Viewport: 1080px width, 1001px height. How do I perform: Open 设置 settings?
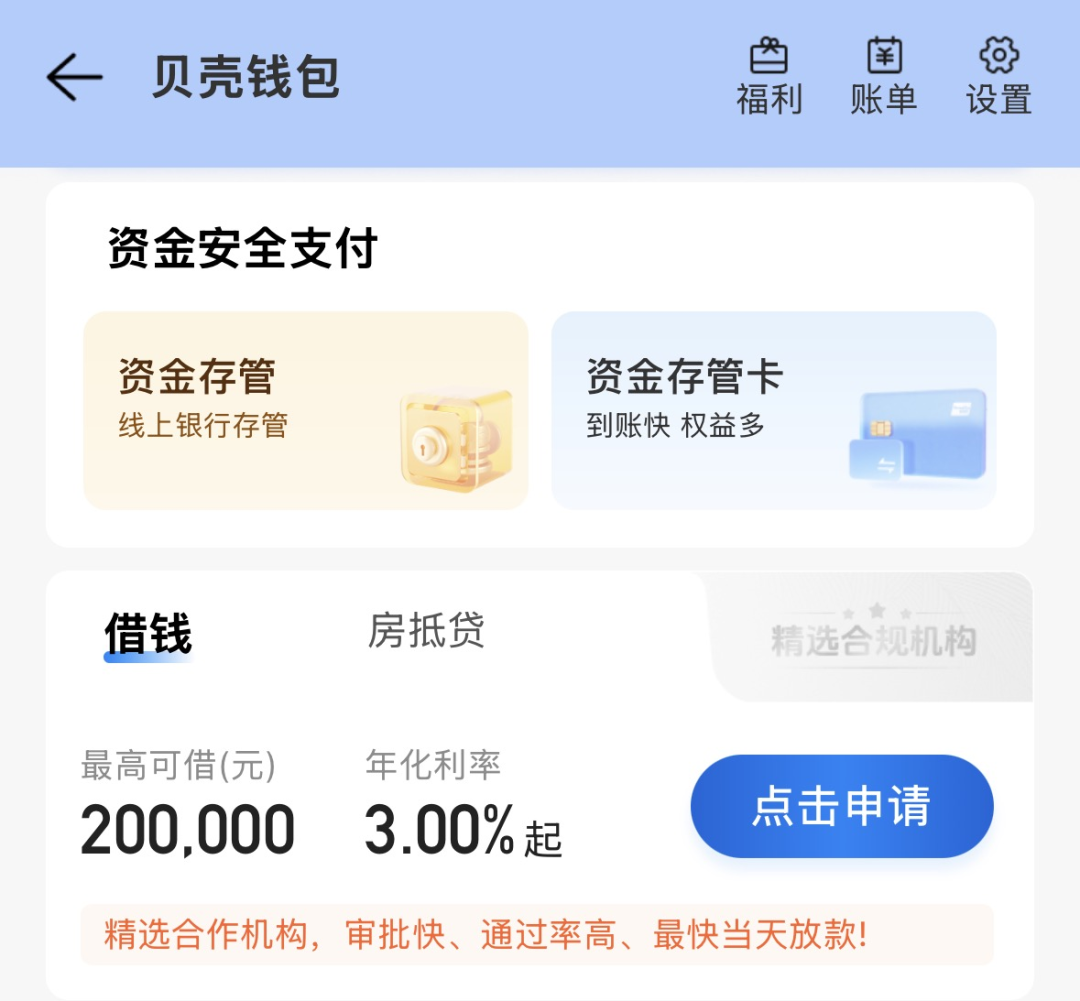click(998, 76)
